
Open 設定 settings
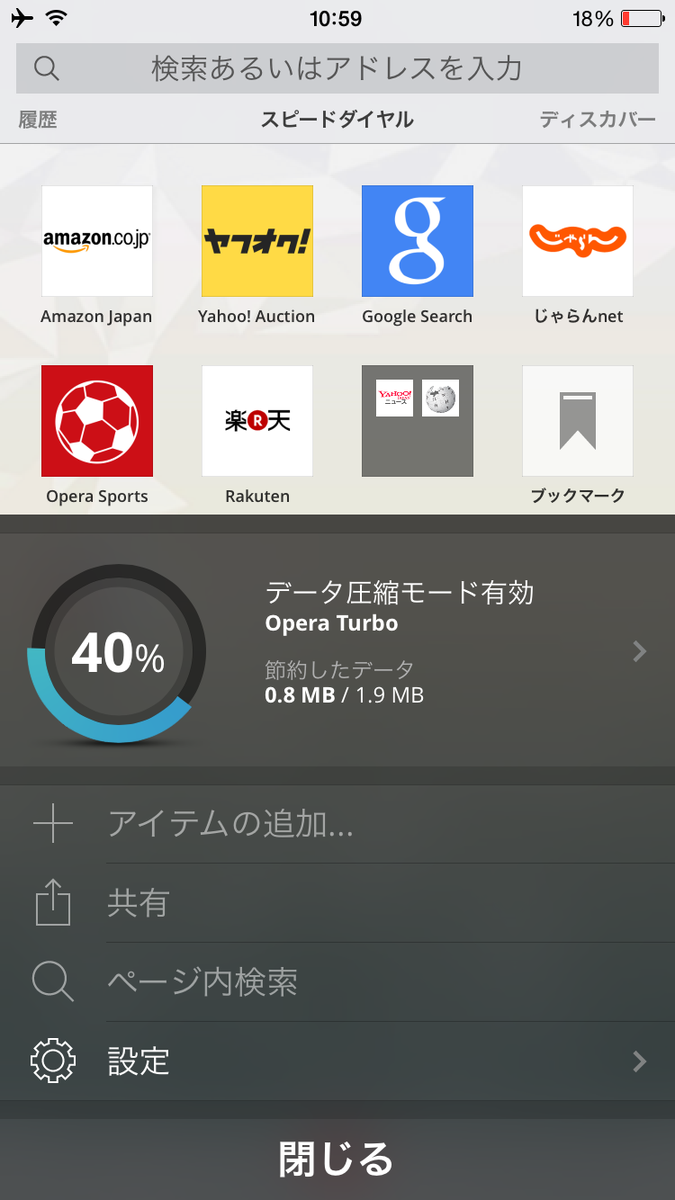(337, 1061)
